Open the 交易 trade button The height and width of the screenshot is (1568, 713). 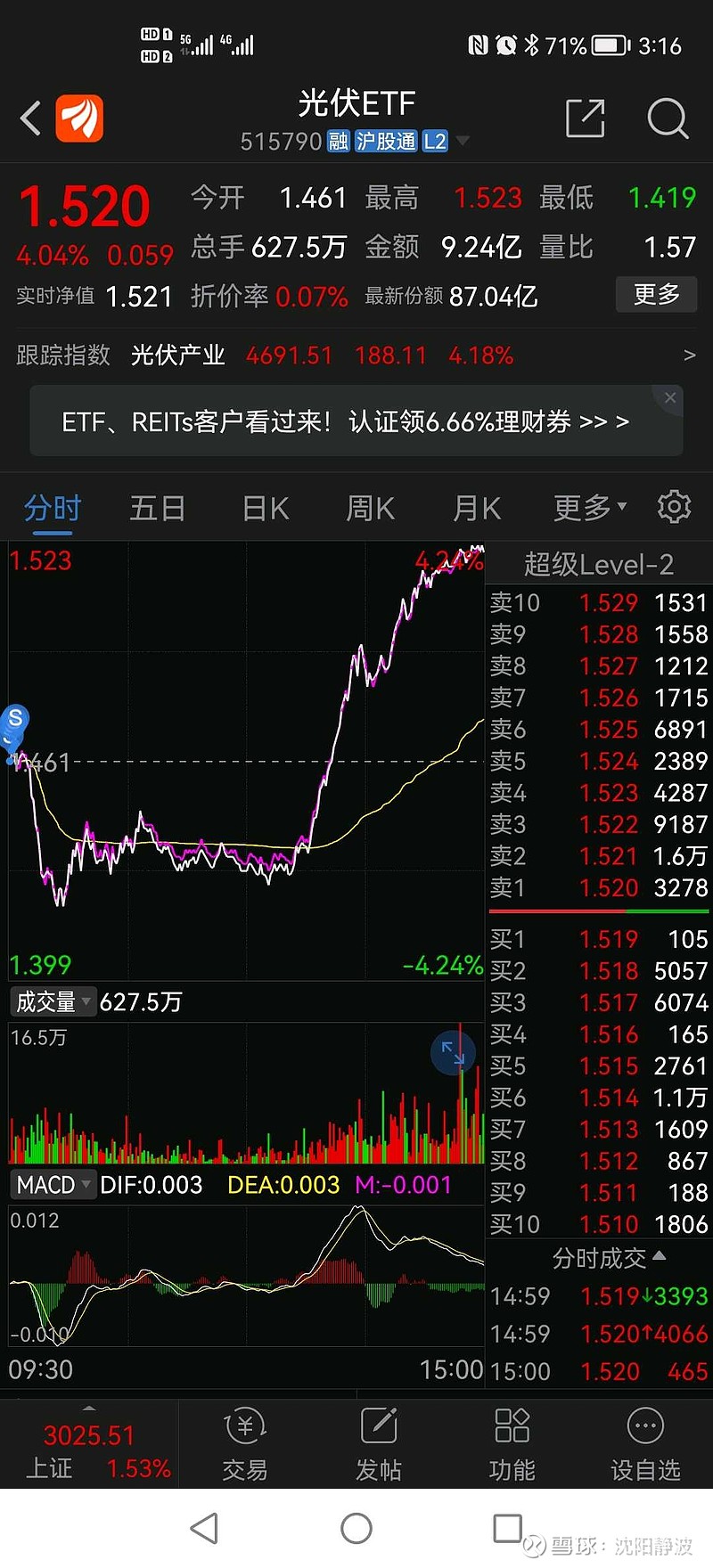245,1445
